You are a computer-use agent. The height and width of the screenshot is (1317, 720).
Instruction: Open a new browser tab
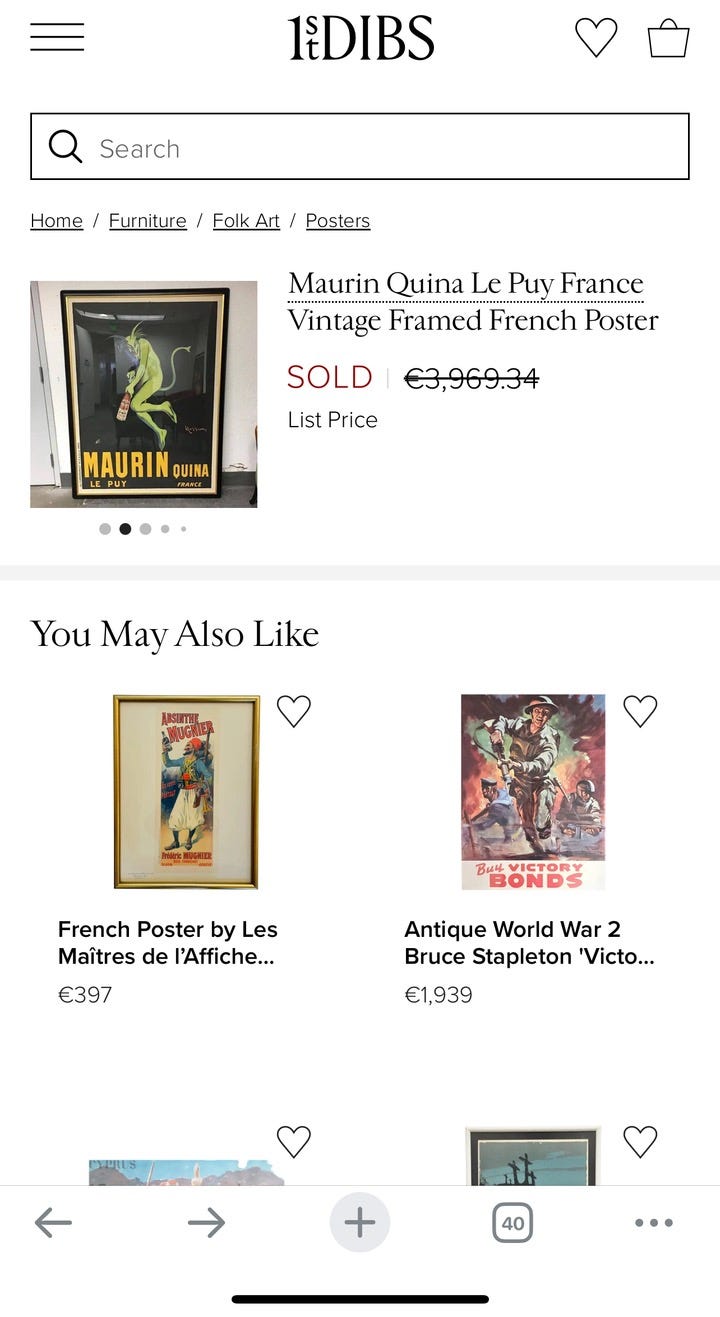click(360, 1222)
